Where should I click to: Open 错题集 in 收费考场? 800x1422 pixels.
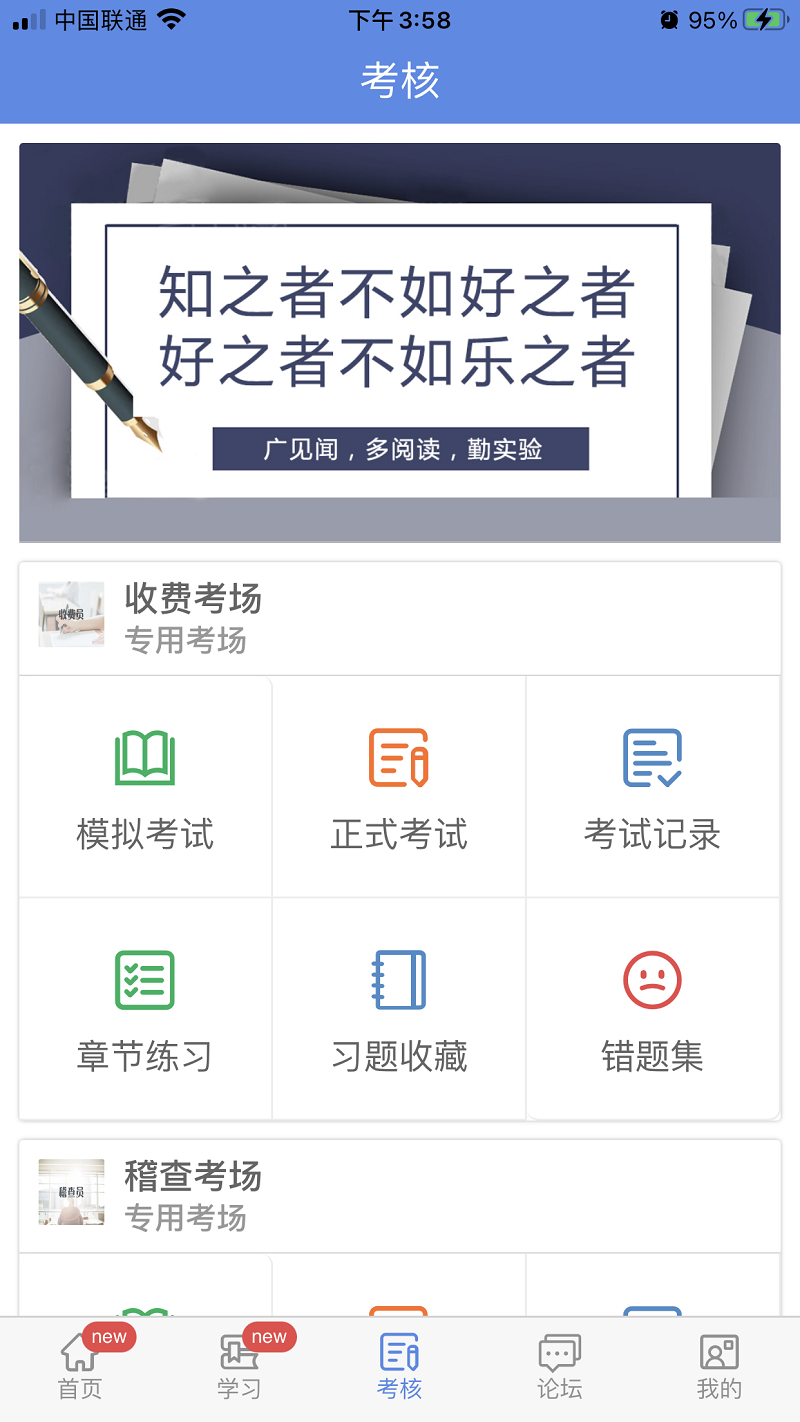click(x=652, y=1010)
